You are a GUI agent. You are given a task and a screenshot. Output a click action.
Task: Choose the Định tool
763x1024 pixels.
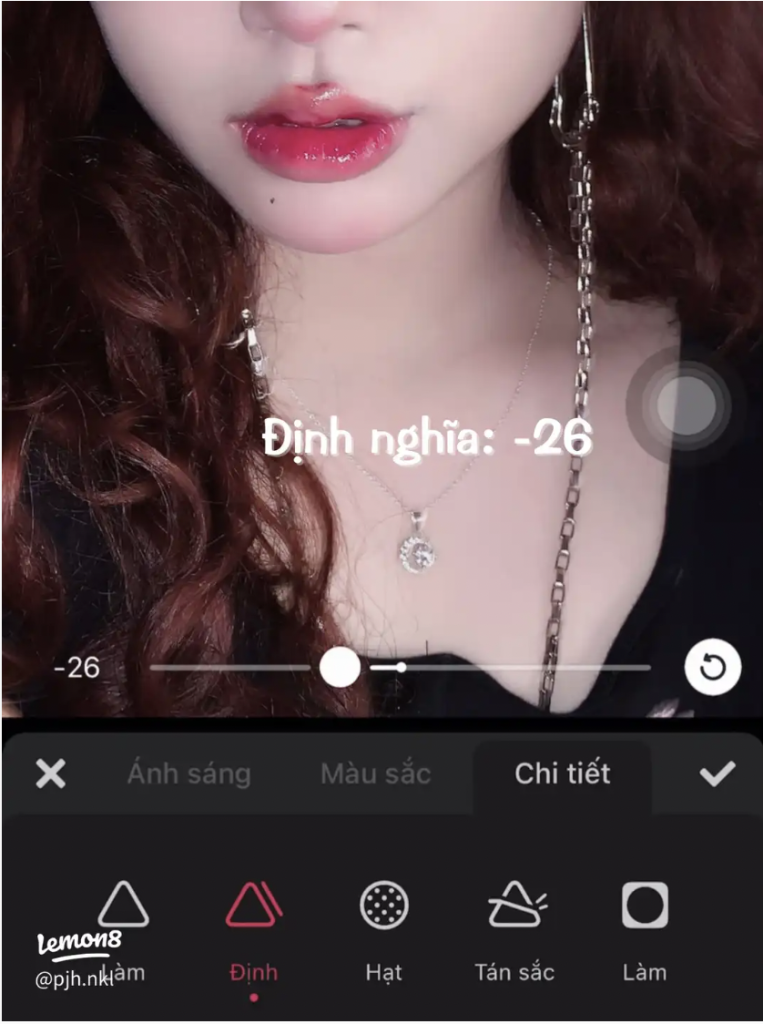pos(253,925)
